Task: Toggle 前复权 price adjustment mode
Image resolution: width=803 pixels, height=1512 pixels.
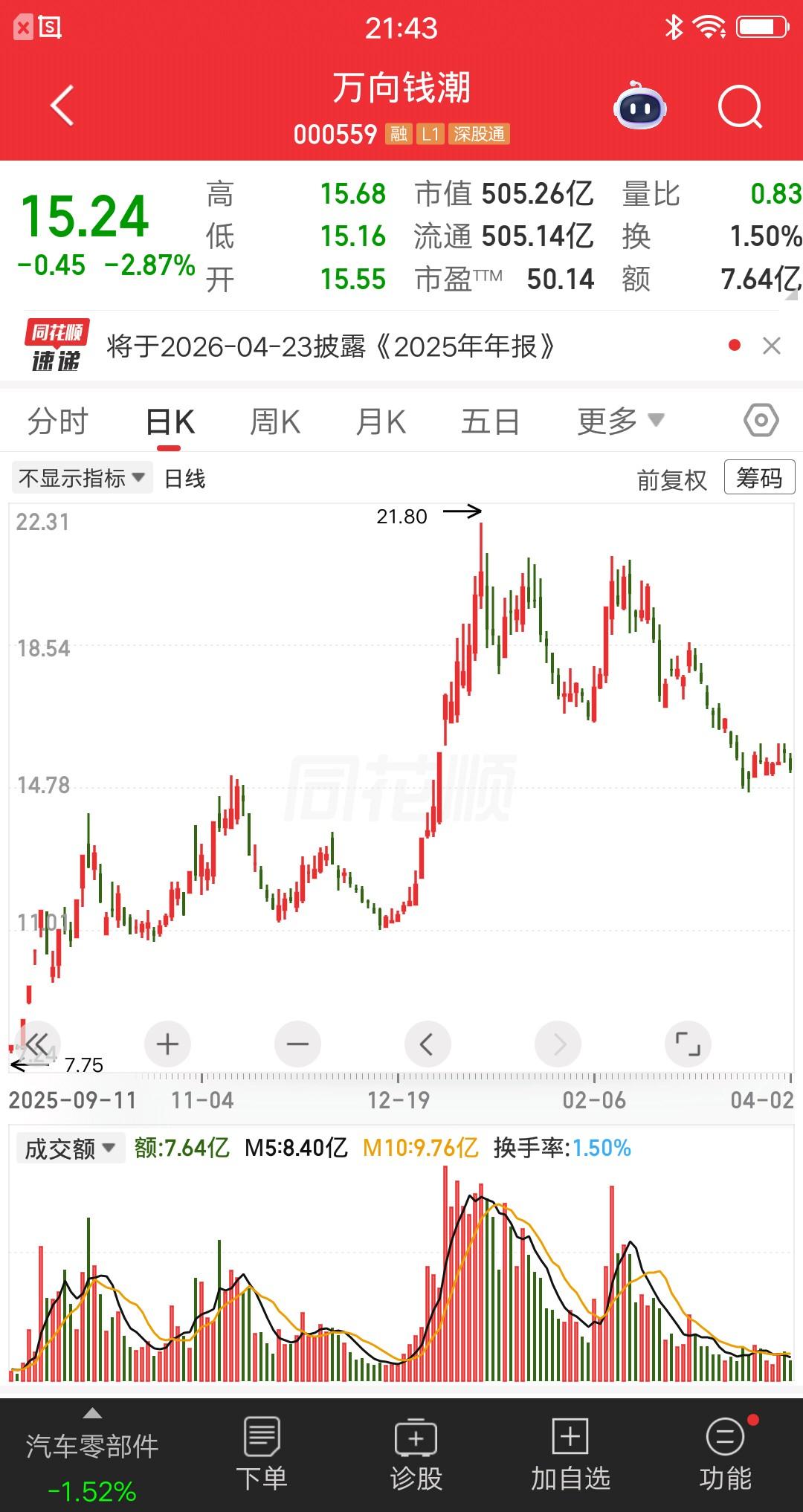Action: (x=671, y=478)
